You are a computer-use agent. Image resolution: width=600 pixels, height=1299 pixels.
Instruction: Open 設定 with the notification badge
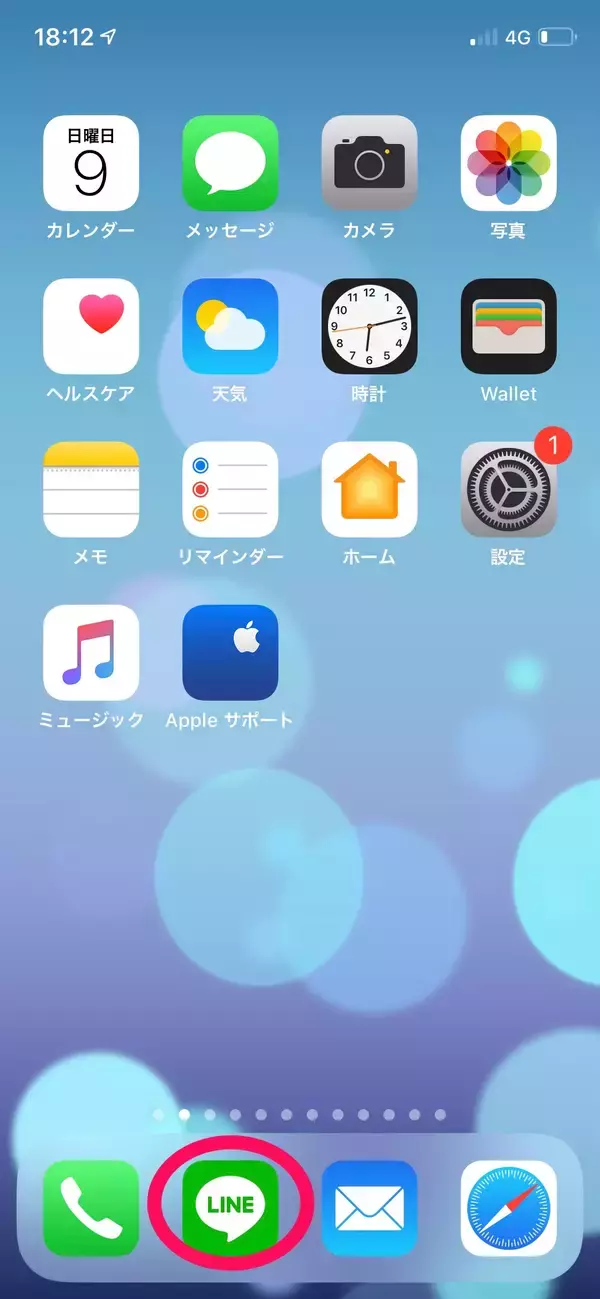point(508,489)
